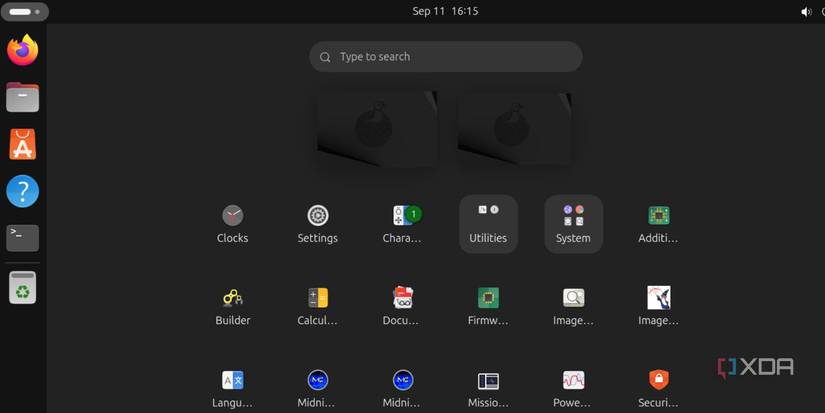Image resolution: width=825 pixels, height=413 pixels.
Task: Open the Trash in the dock
Action: pyautogui.click(x=22, y=287)
